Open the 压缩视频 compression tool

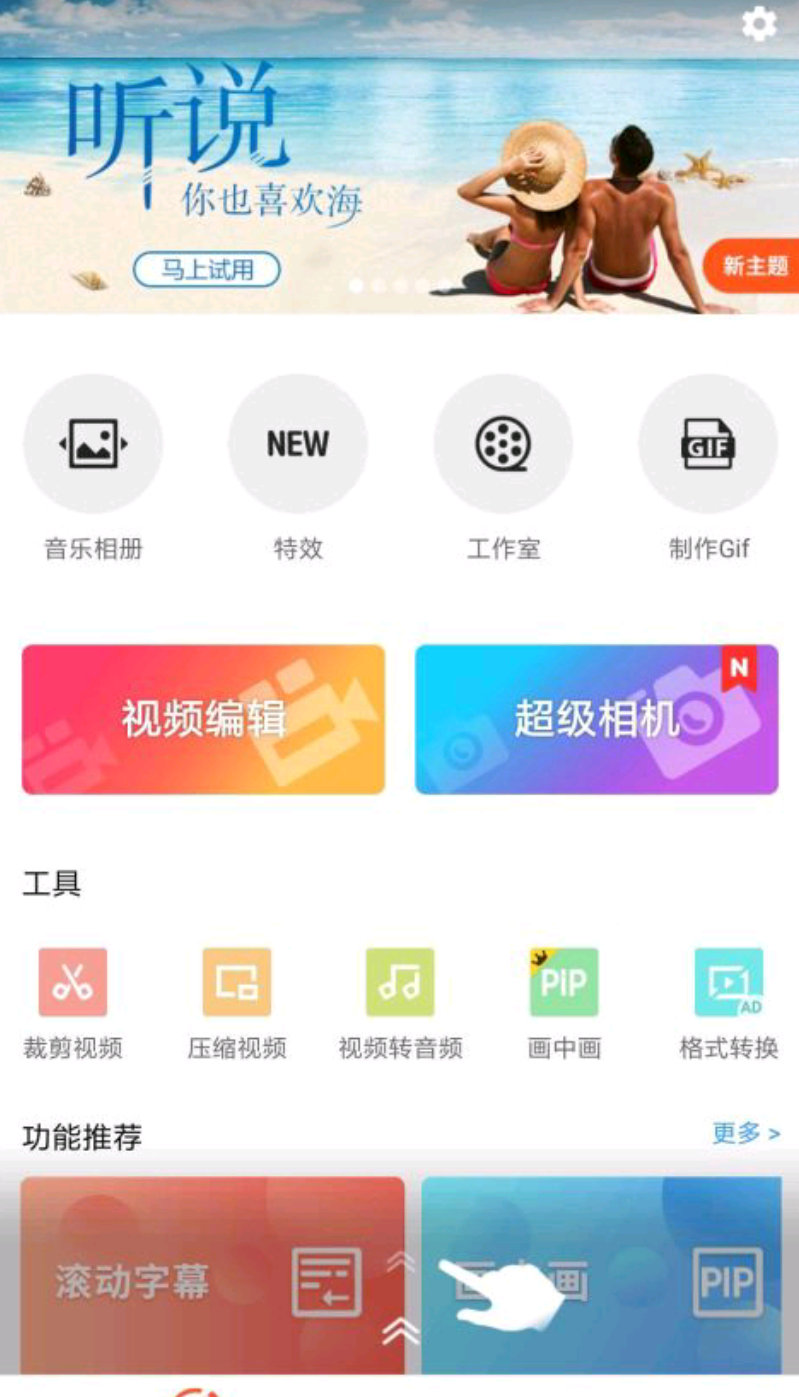[235, 982]
